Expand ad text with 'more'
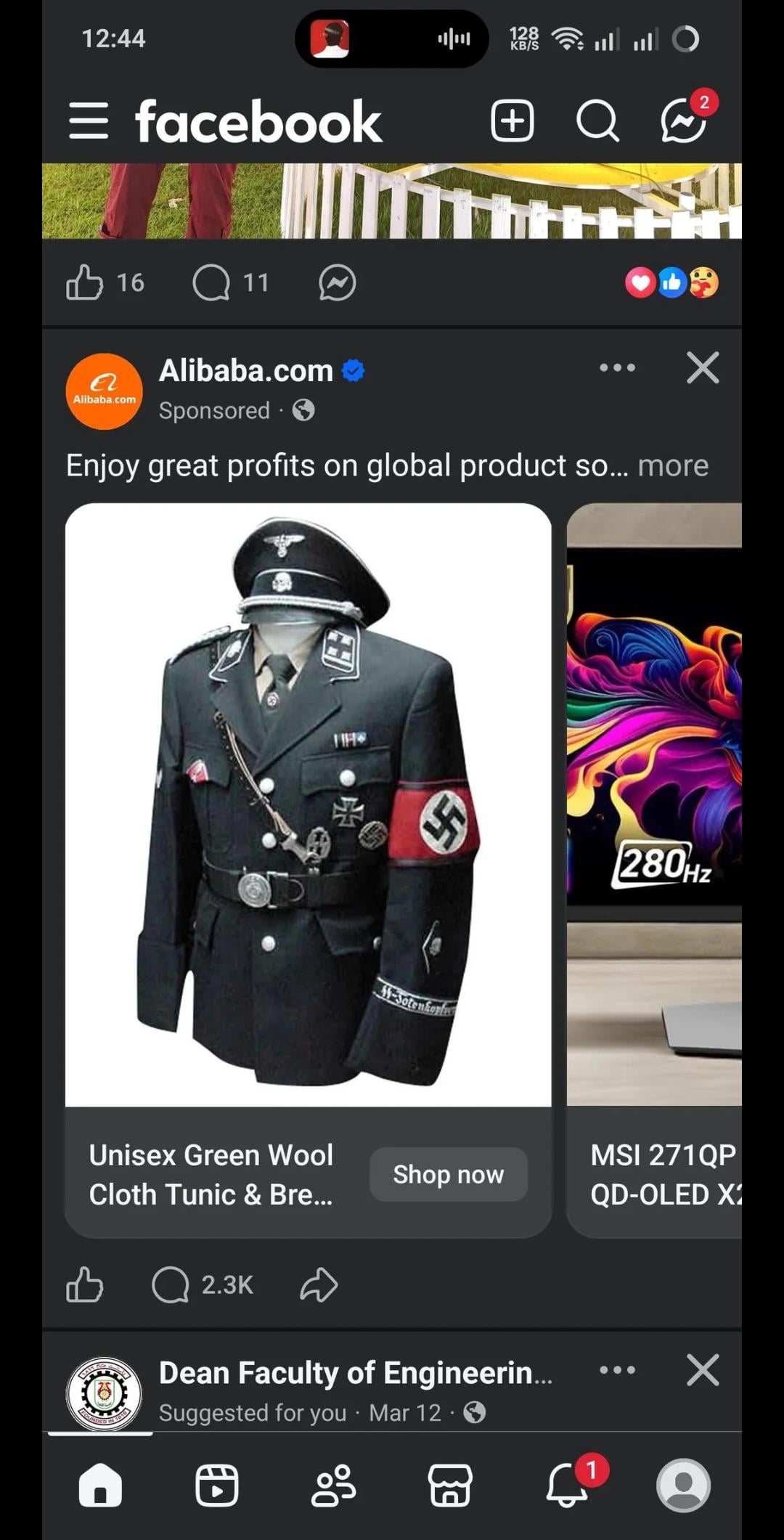The image size is (784, 1540). click(x=673, y=465)
